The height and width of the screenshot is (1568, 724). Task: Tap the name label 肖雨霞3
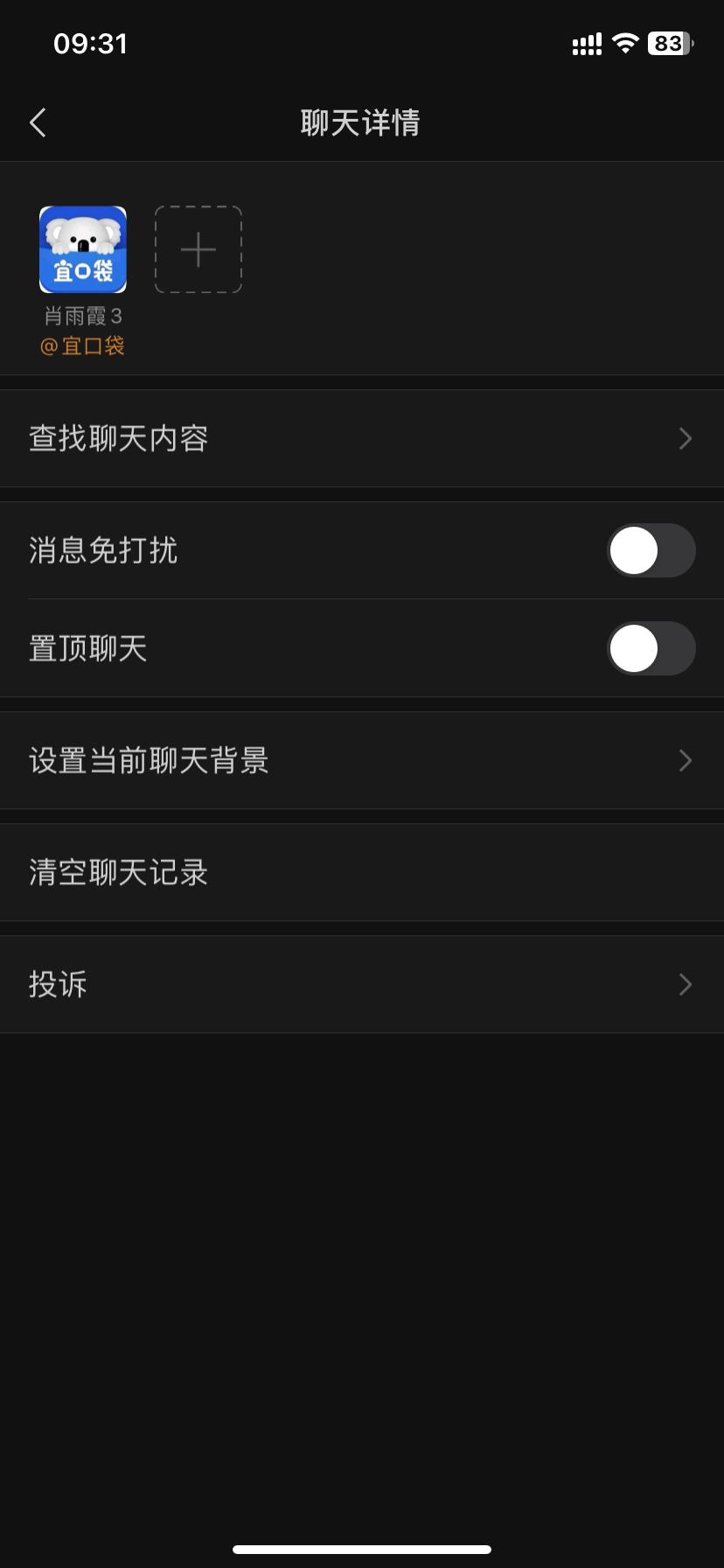pos(83,316)
